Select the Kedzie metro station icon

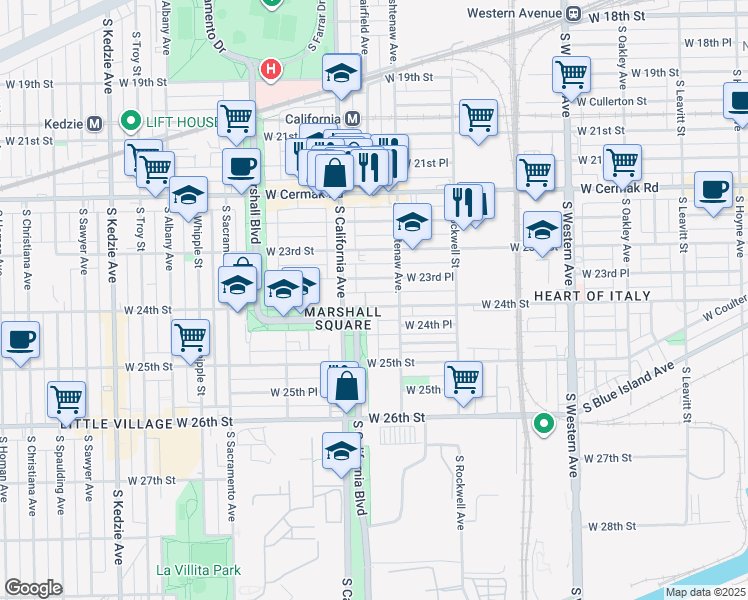[x=95, y=124]
